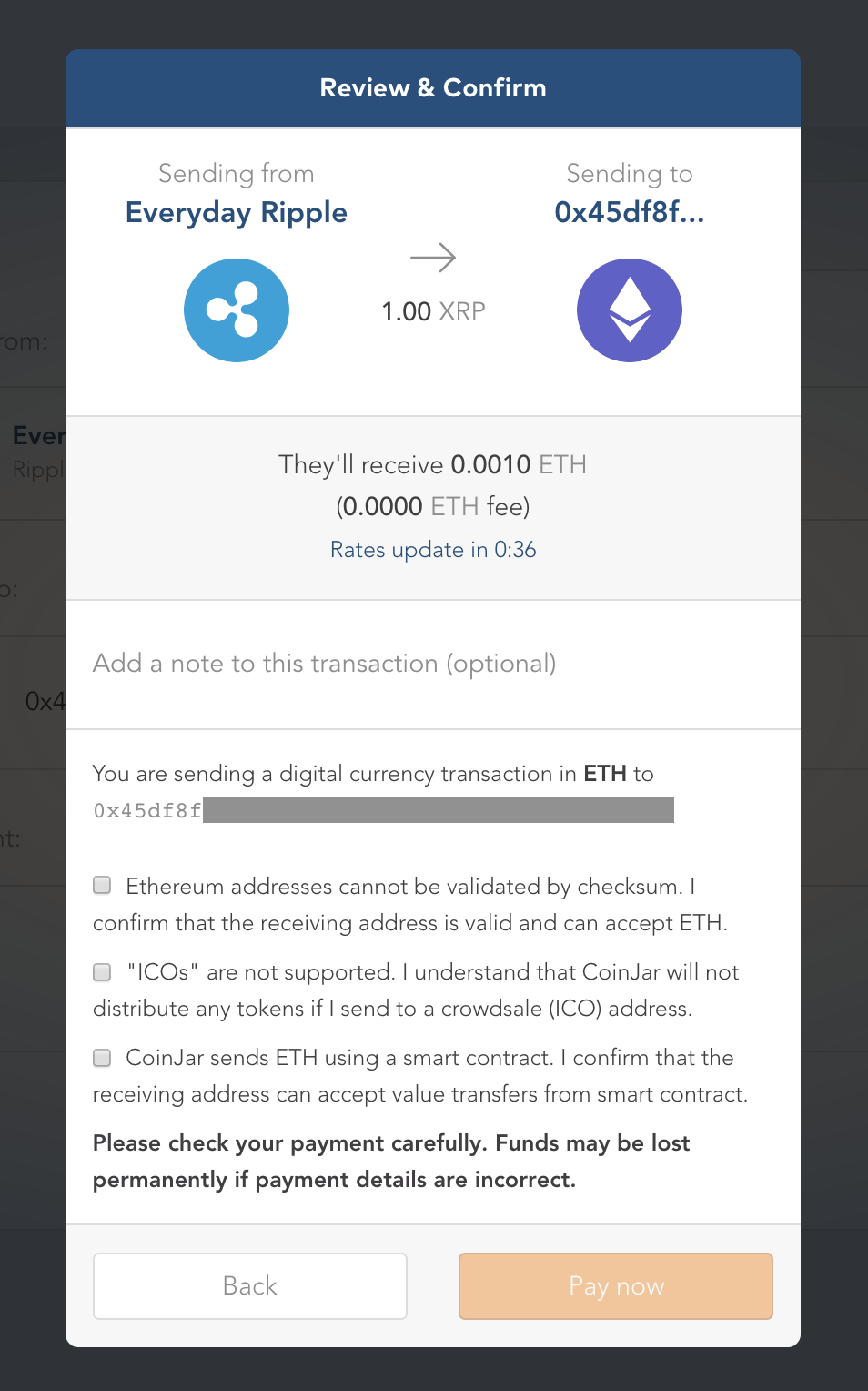Screen dimensions: 868x1391
Task: Tap the Pay now button
Action: (616, 1285)
